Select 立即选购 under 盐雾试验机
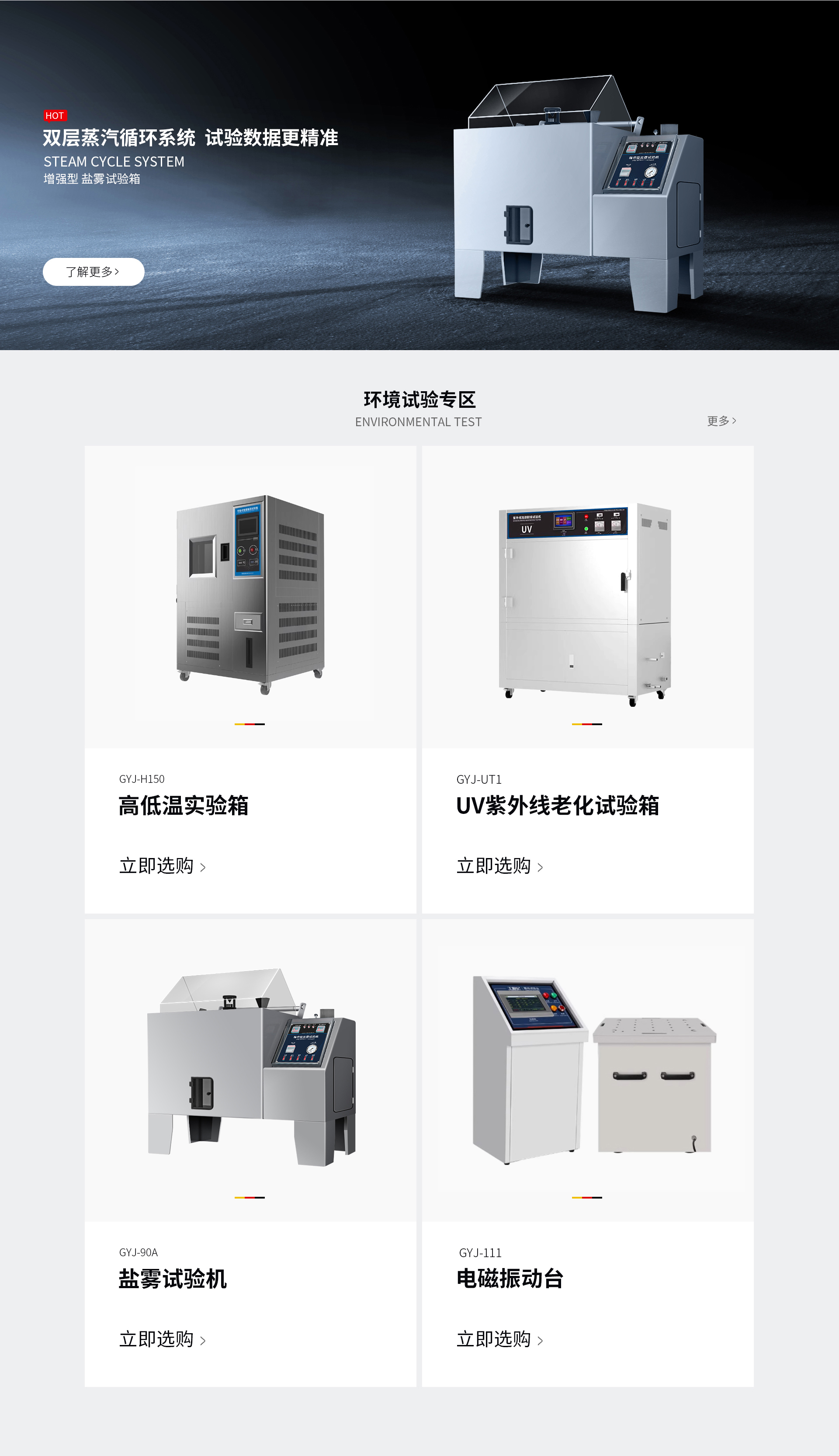This screenshot has width=839, height=1456. pyautogui.click(x=163, y=1339)
